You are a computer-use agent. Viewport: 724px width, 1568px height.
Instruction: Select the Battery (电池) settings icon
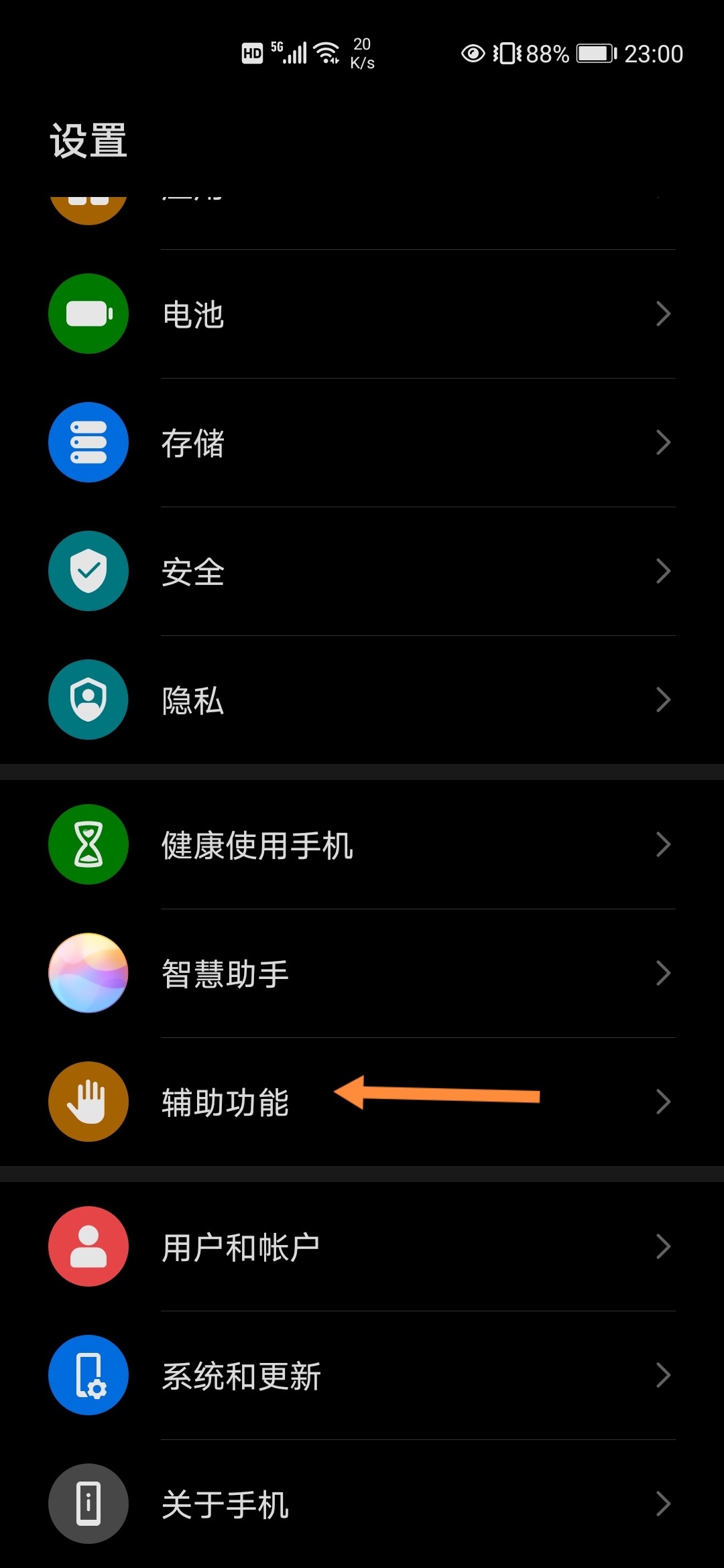[x=88, y=314]
